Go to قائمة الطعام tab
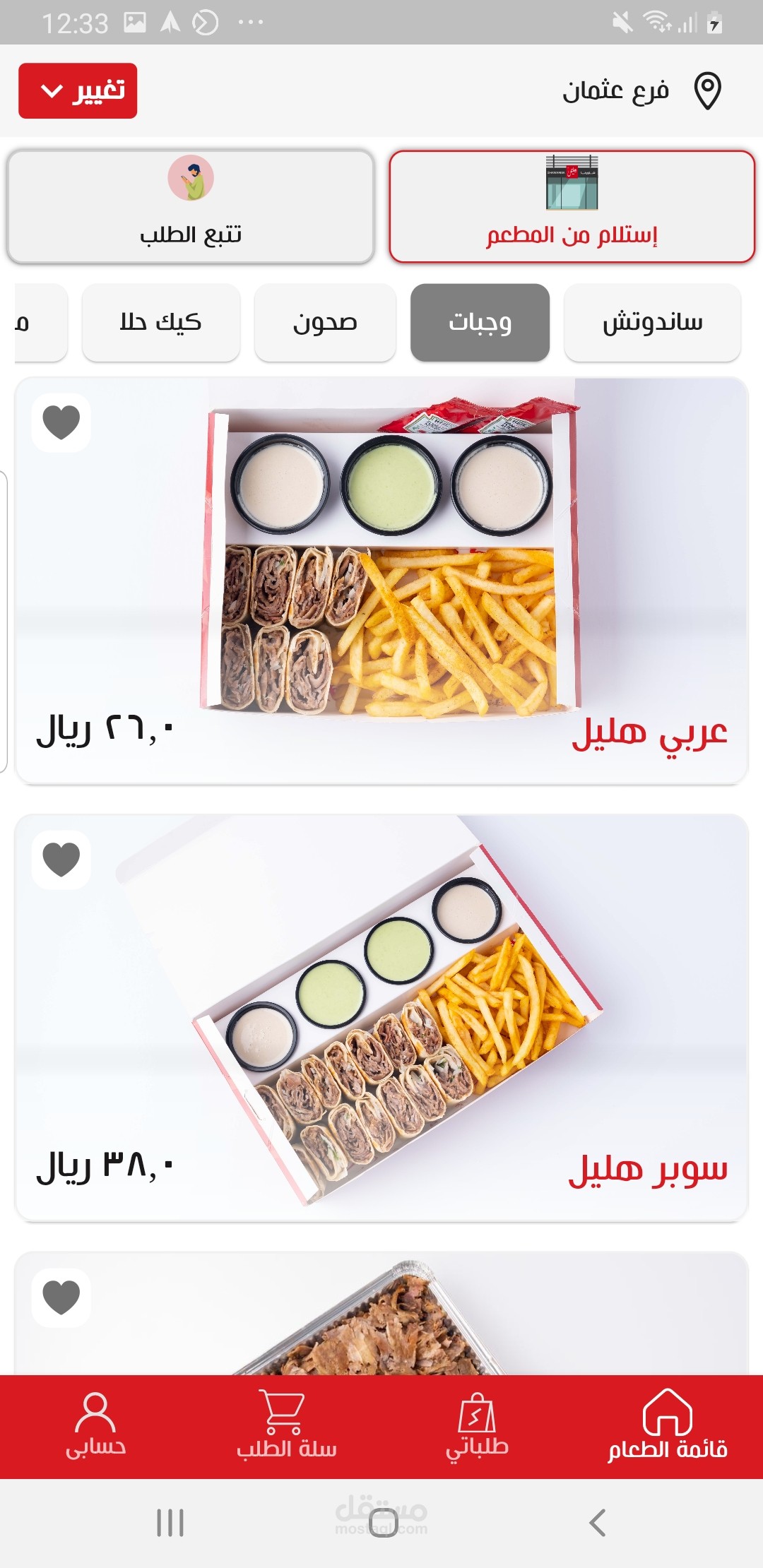763x1568 pixels. pos(667,1426)
